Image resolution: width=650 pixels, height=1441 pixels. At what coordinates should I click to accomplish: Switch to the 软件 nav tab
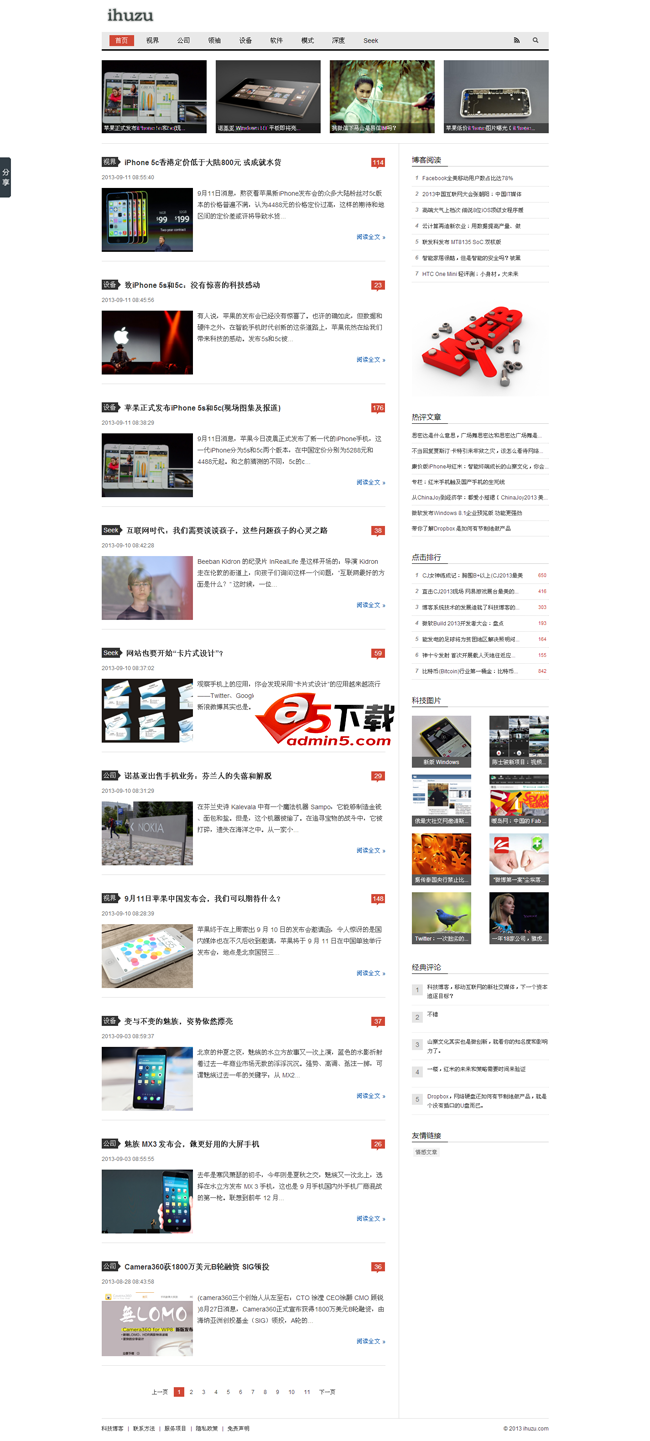pos(276,41)
